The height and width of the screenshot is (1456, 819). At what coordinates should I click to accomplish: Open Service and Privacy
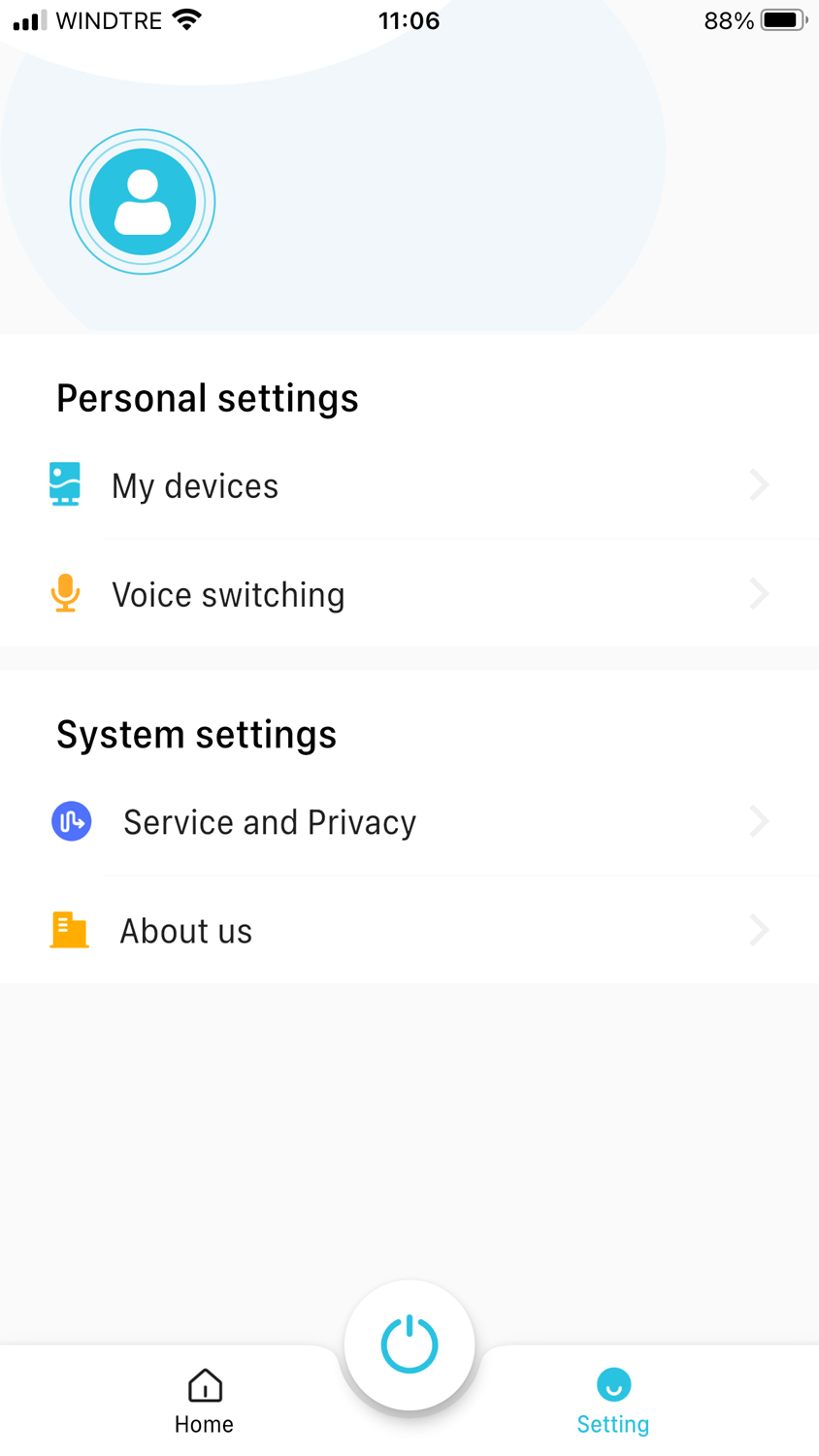pos(409,822)
